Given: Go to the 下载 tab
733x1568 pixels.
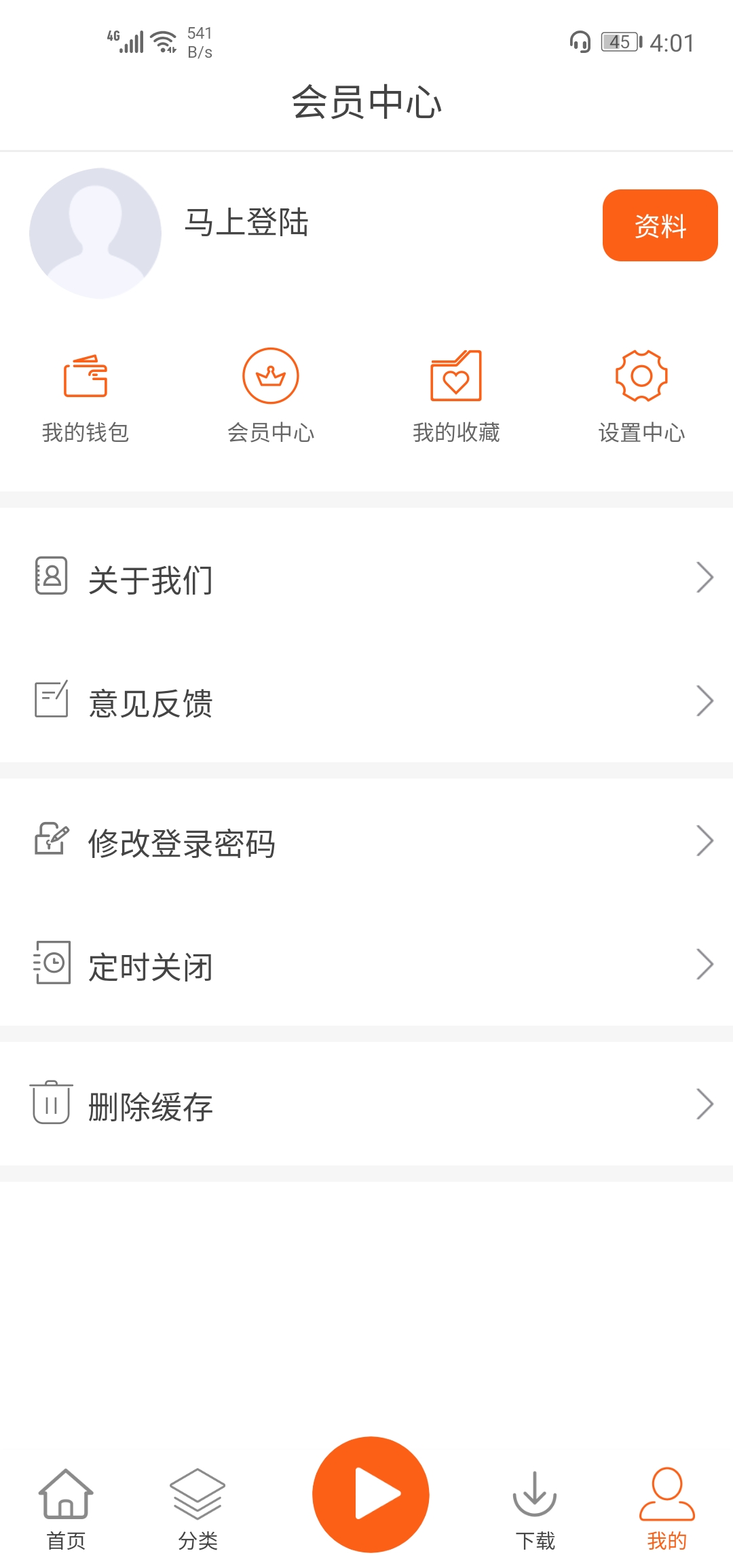Looking at the screenshot, I should pos(535,1510).
